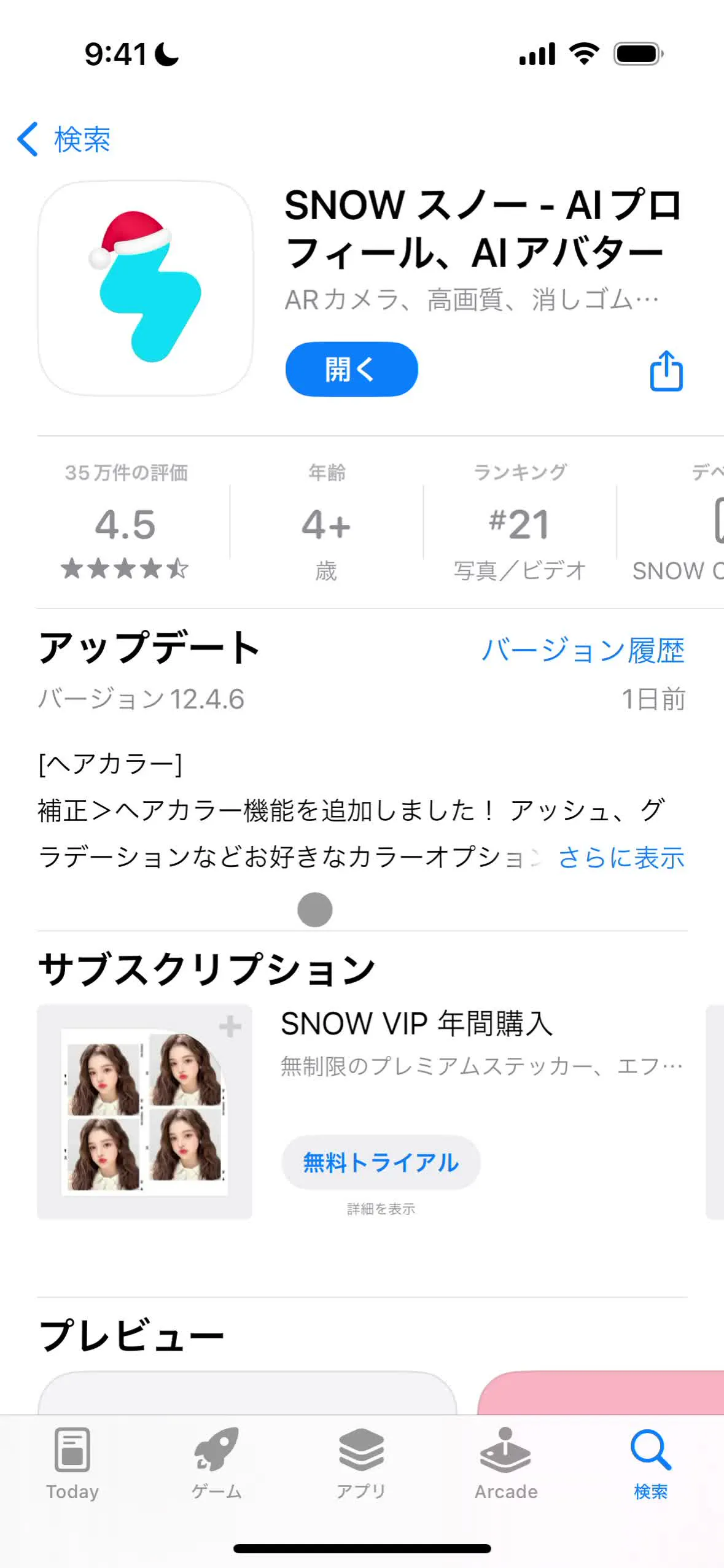Switch to the Today tab

tap(72, 1464)
